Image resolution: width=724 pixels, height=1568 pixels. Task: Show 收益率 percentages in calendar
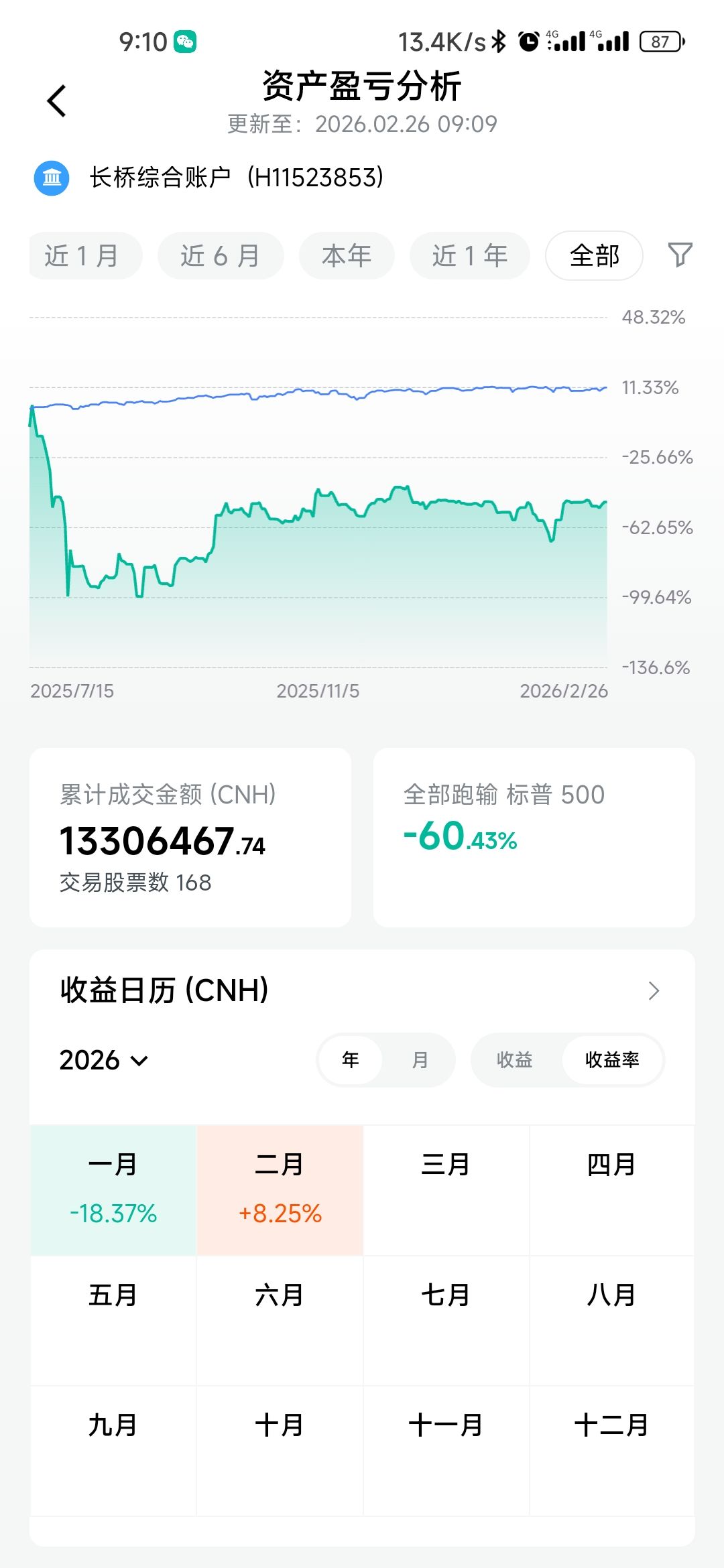(x=612, y=1060)
